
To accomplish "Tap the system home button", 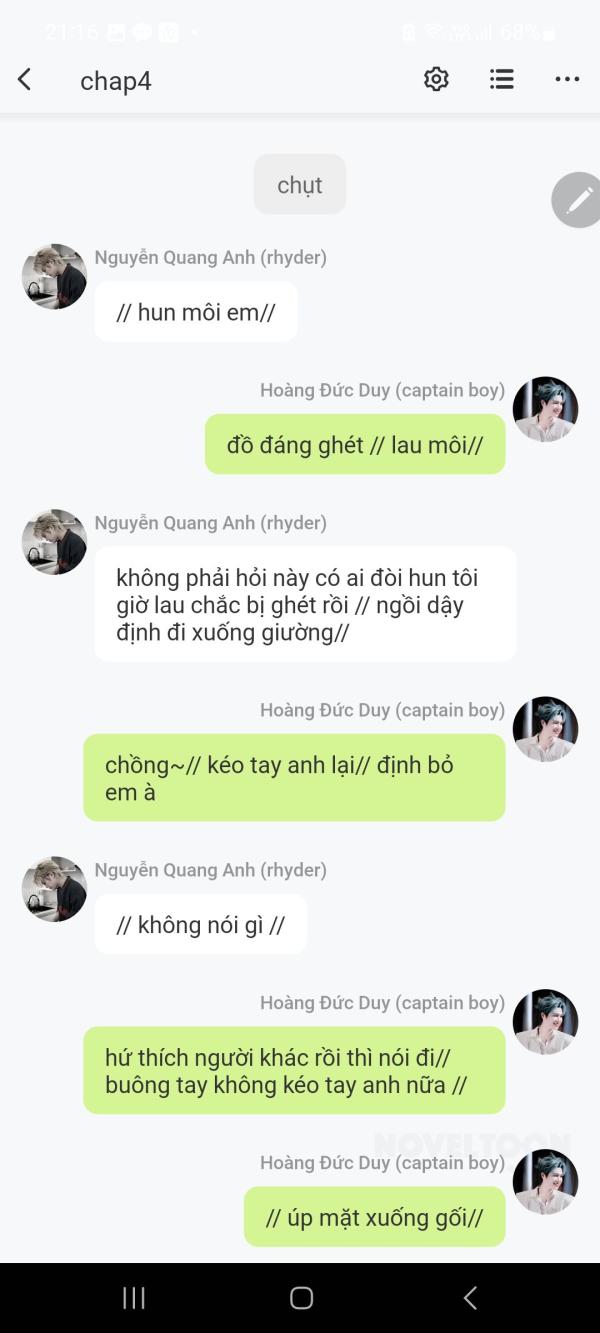I will click(301, 1298).
